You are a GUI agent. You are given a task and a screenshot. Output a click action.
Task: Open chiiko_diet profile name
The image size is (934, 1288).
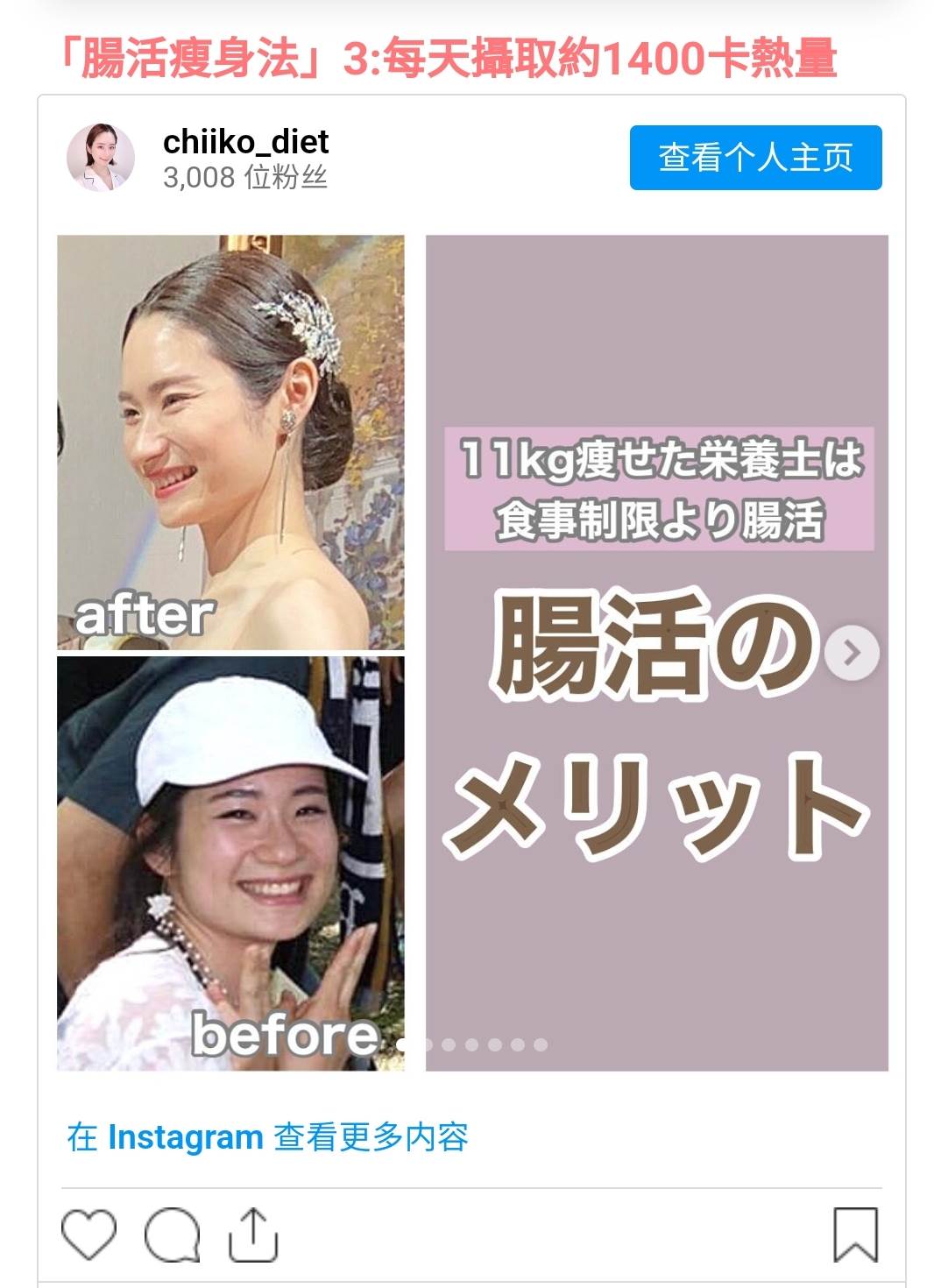(x=245, y=141)
